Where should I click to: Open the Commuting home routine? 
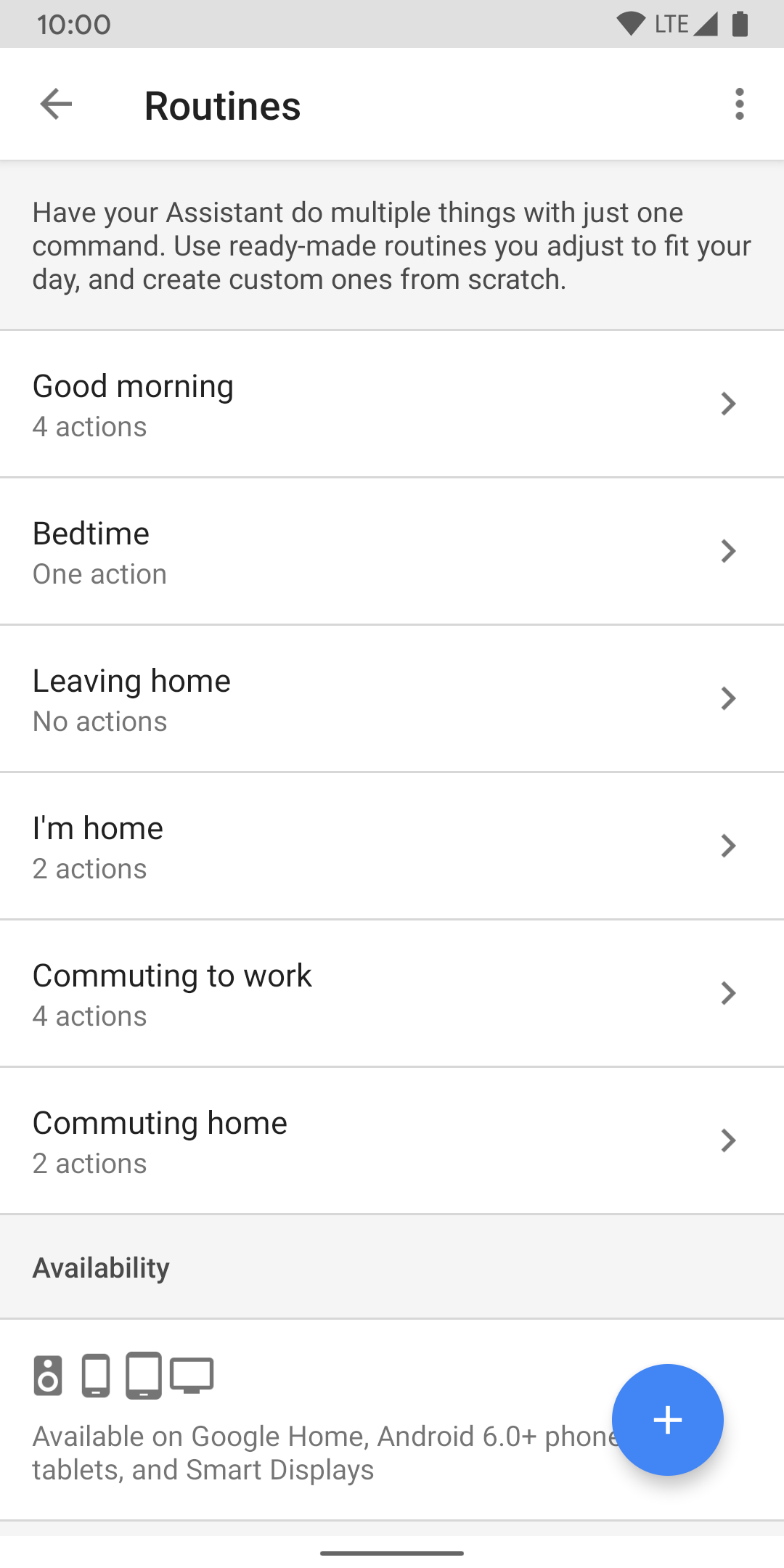tap(392, 1141)
